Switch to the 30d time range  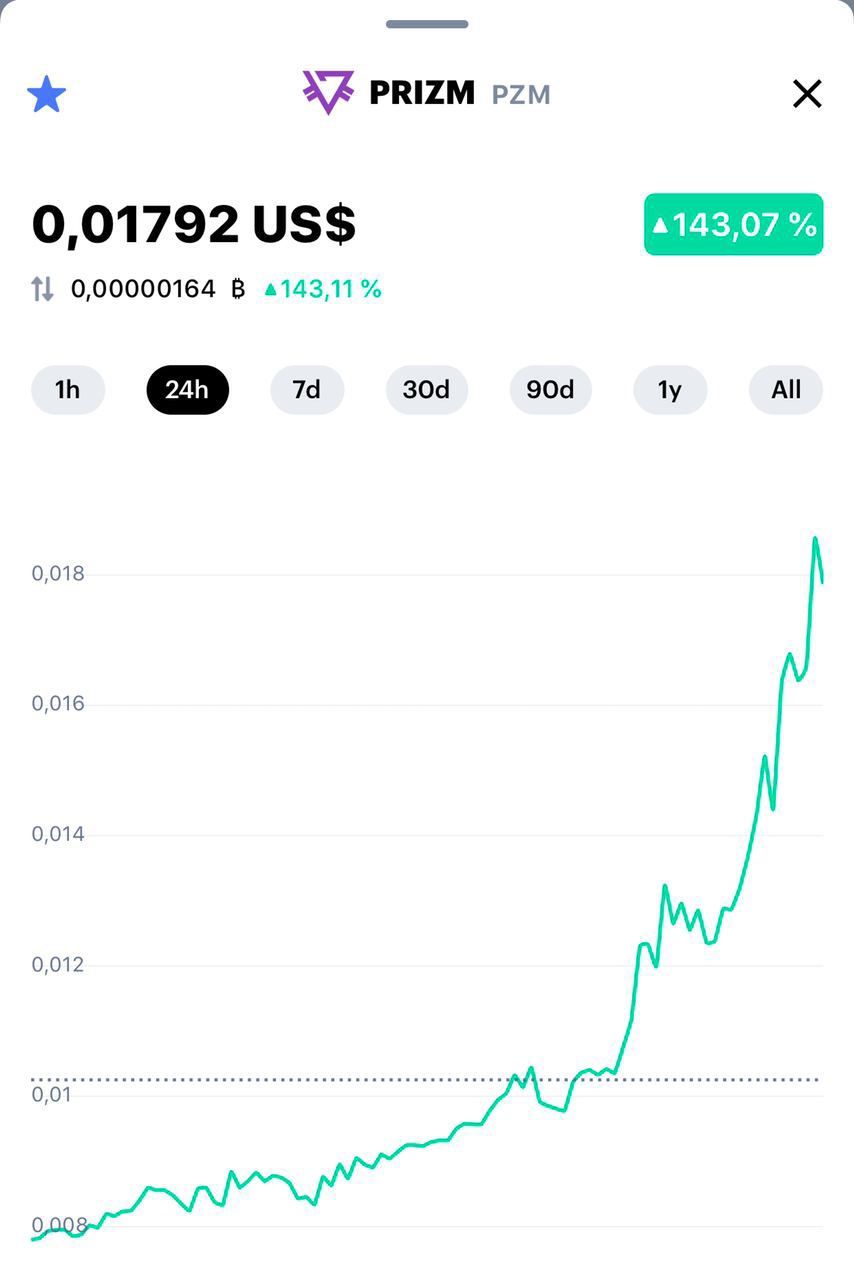click(427, 390)
